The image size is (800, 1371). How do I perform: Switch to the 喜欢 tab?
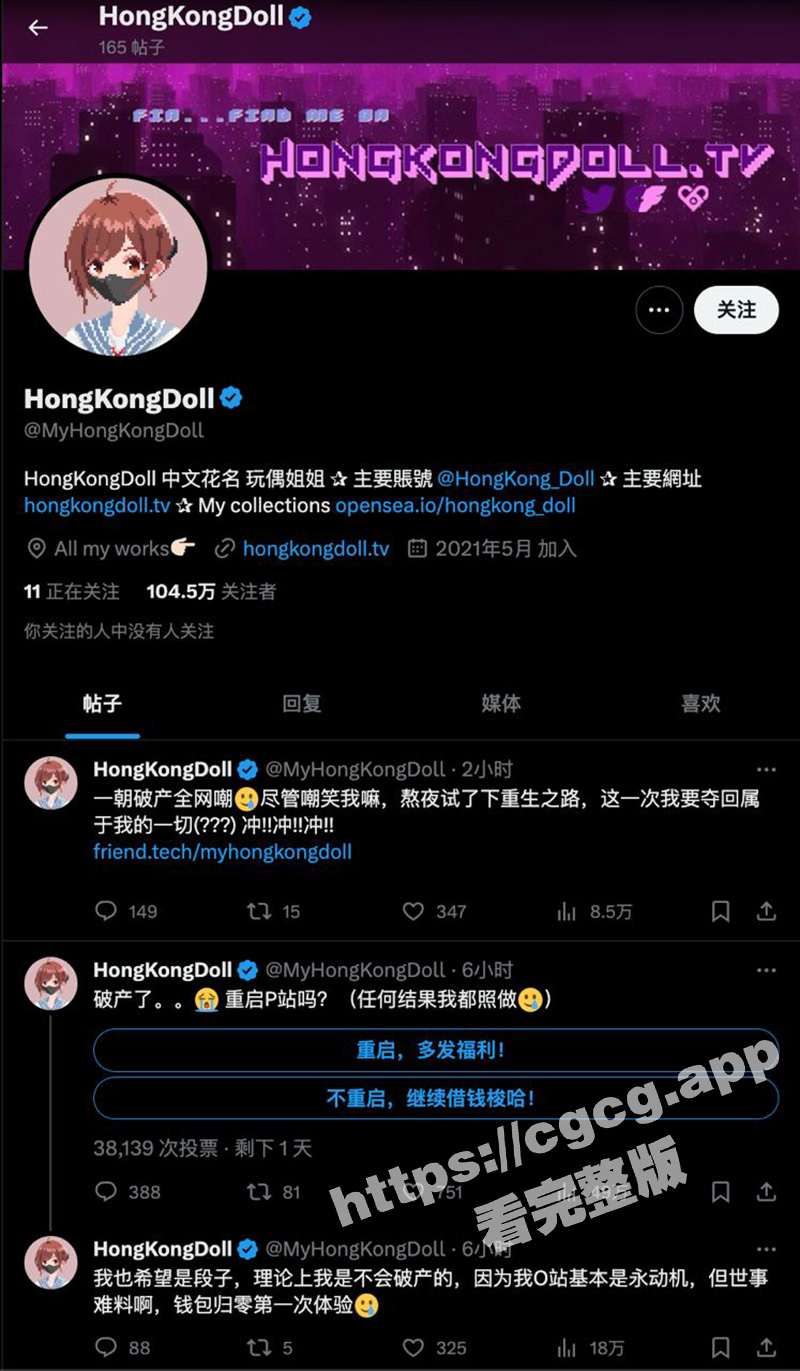[700, 704]
